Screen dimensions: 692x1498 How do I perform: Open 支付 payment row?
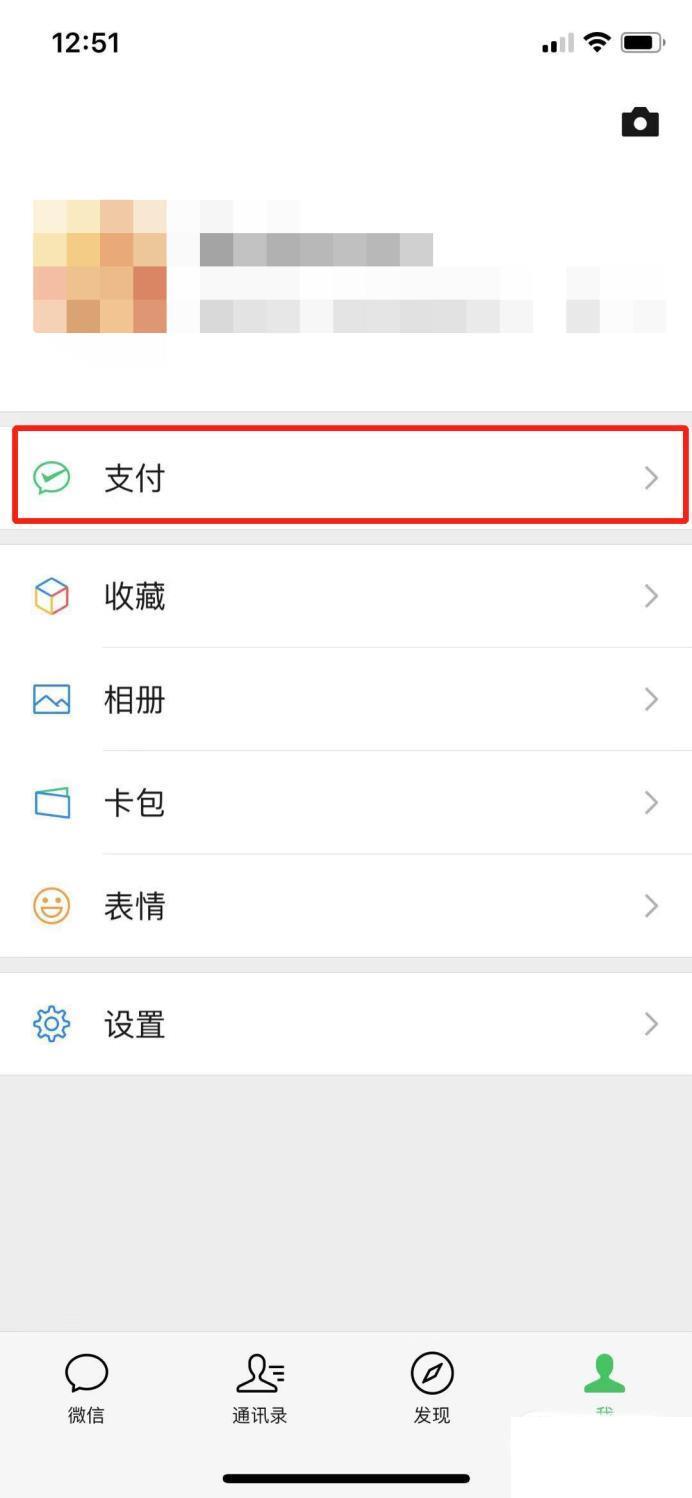click(x=346, y=478)
